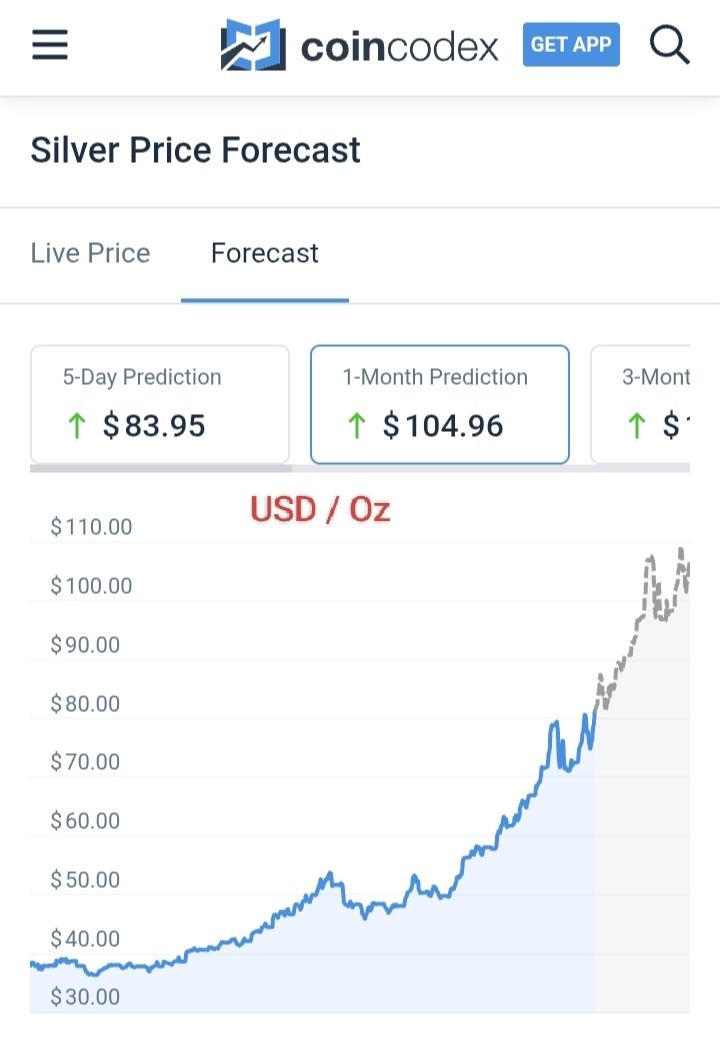720x1047 pixels.
Task: Select the 1-Month Prediction card
Action: pyautogui.click(x=438, y=404)
